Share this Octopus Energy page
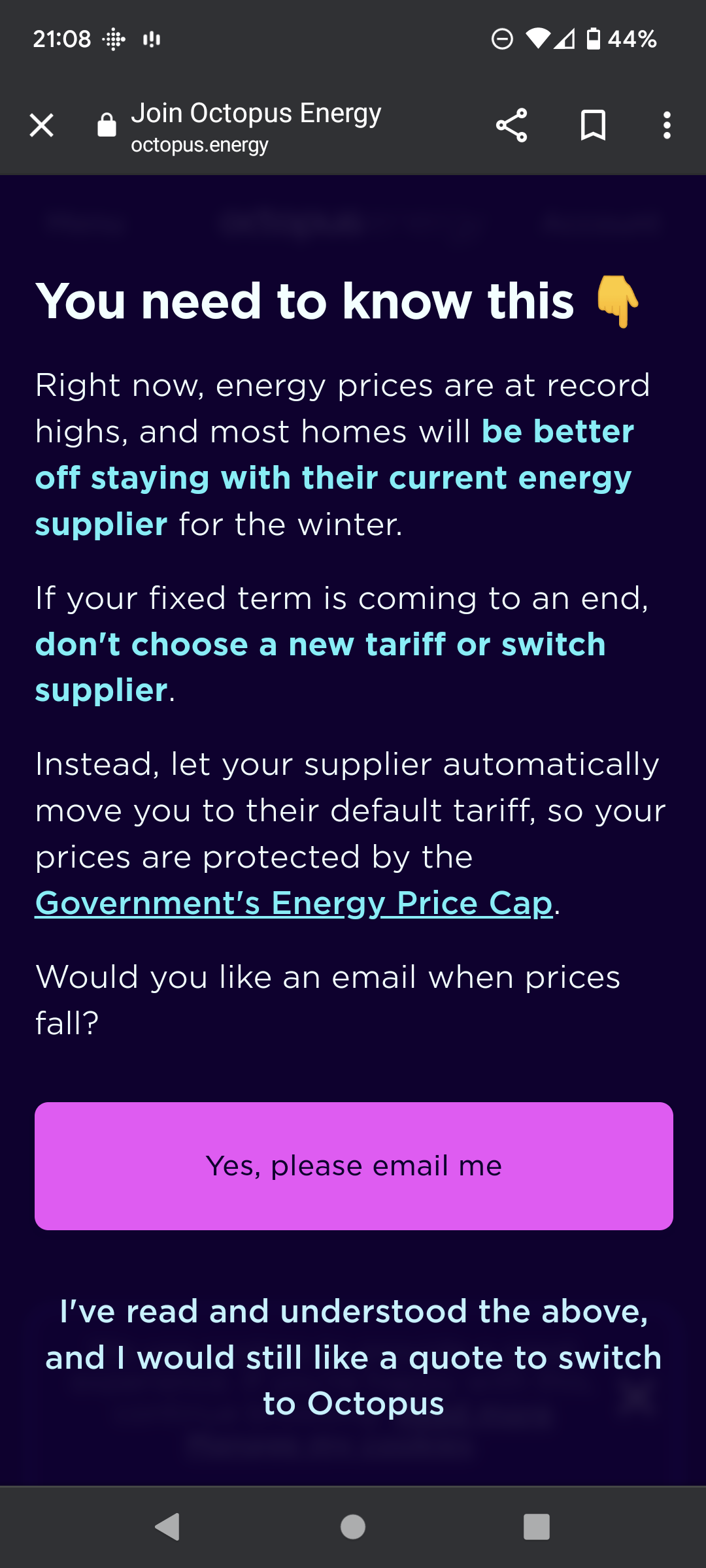Viewport: 706px width, 1568px height. pyautogui.click(x=511, y=125)
